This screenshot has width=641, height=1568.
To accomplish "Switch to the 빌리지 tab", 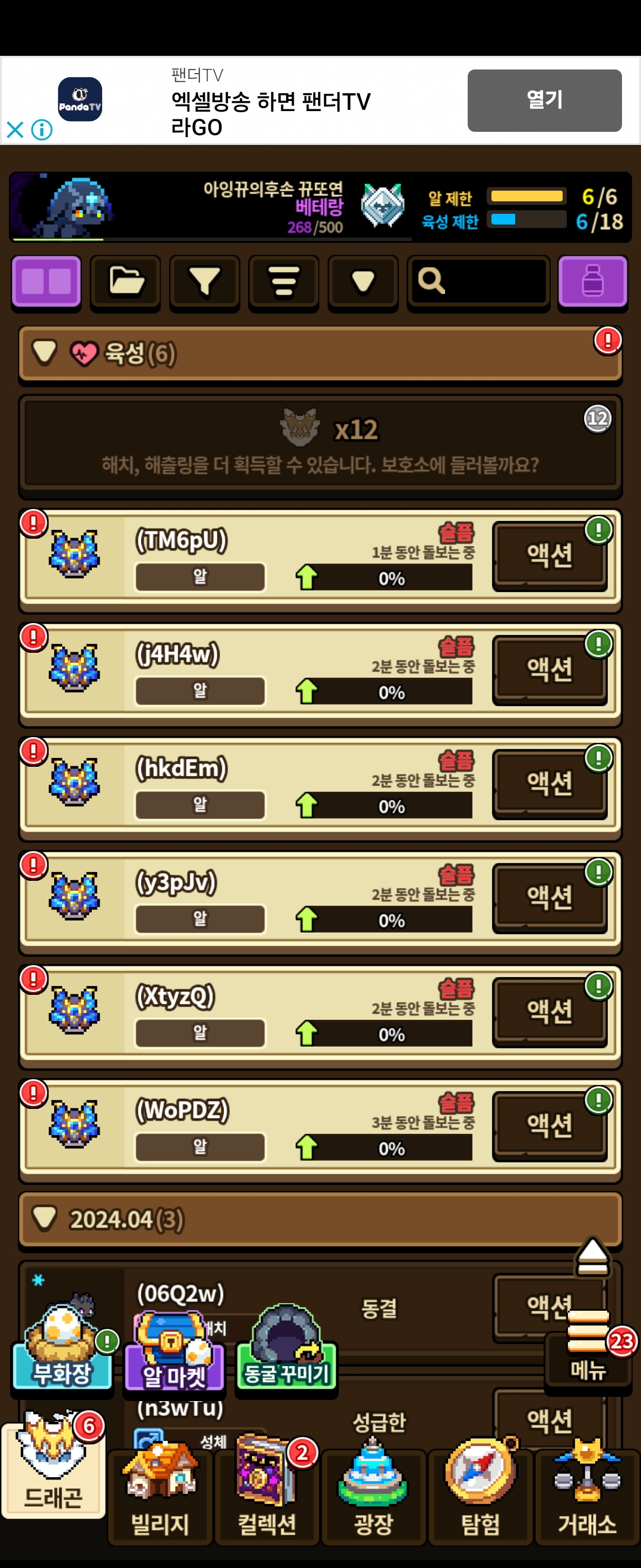I will 161,1497.
